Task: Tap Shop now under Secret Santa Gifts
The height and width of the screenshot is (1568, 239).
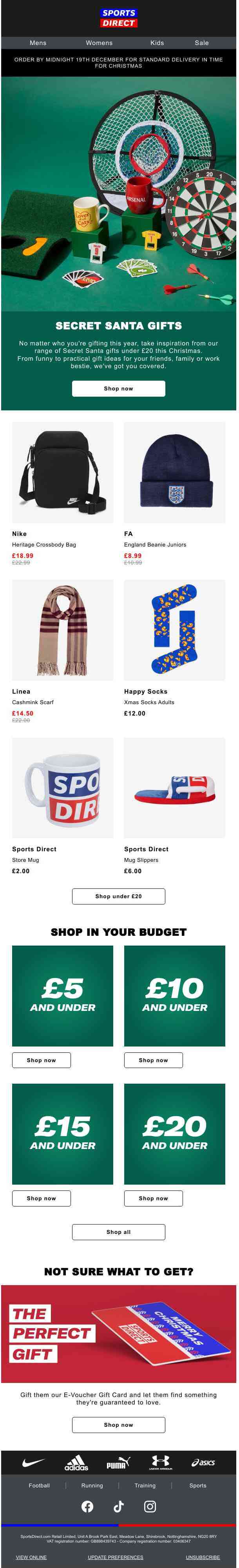Action: 118,388
